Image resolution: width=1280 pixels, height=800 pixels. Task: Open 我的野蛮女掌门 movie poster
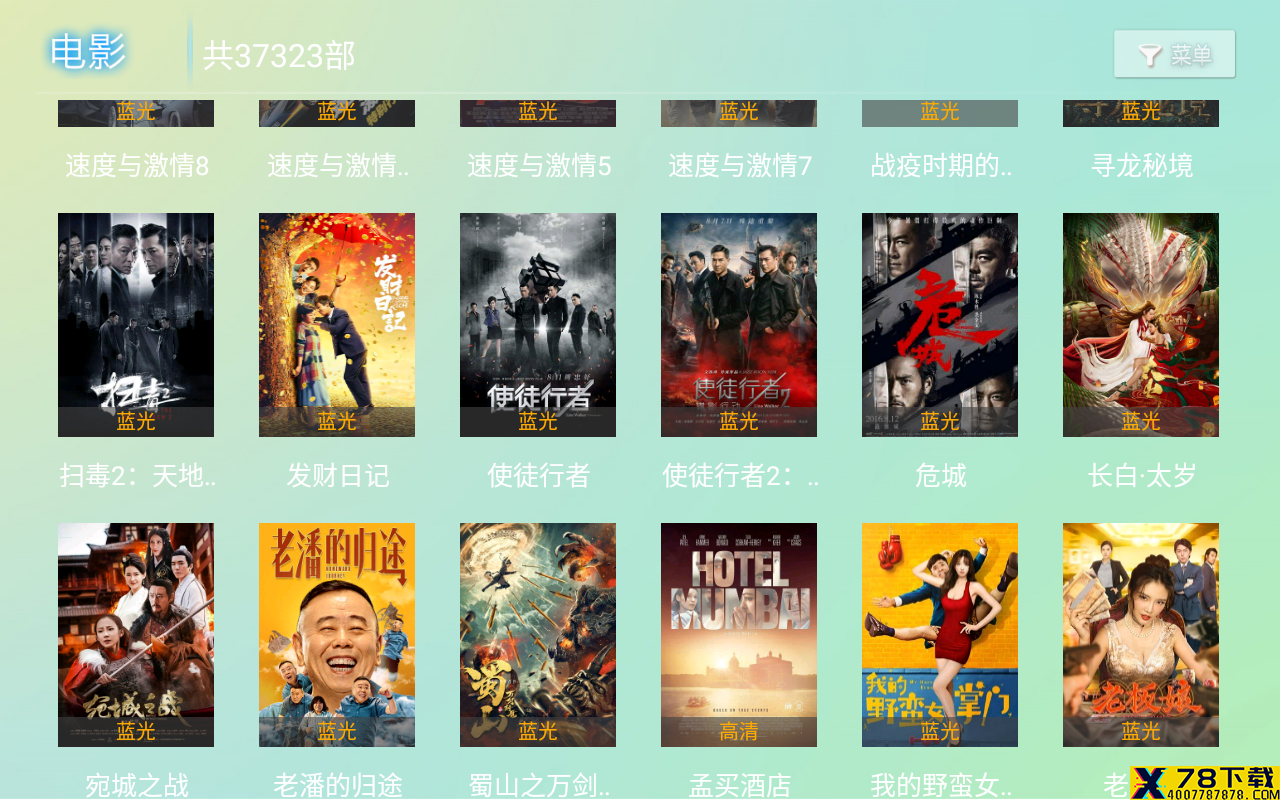(x=940, y=635)
